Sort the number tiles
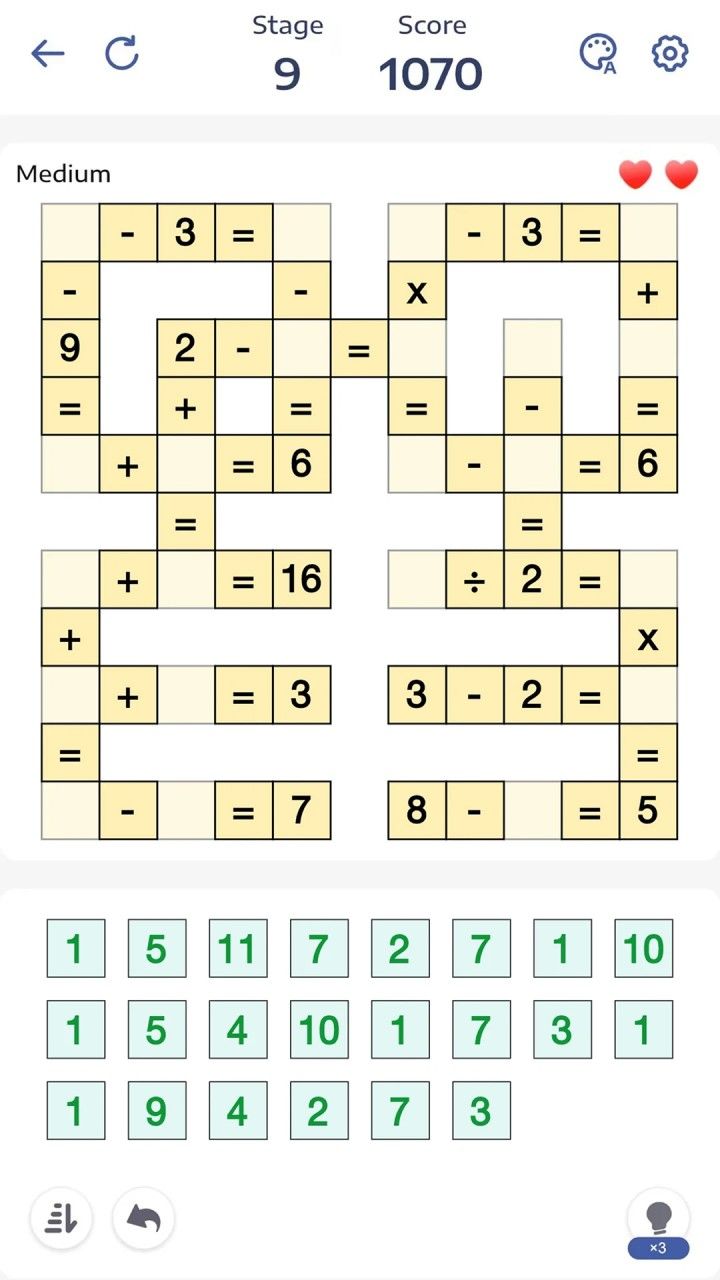 (x=61, y=1219)
